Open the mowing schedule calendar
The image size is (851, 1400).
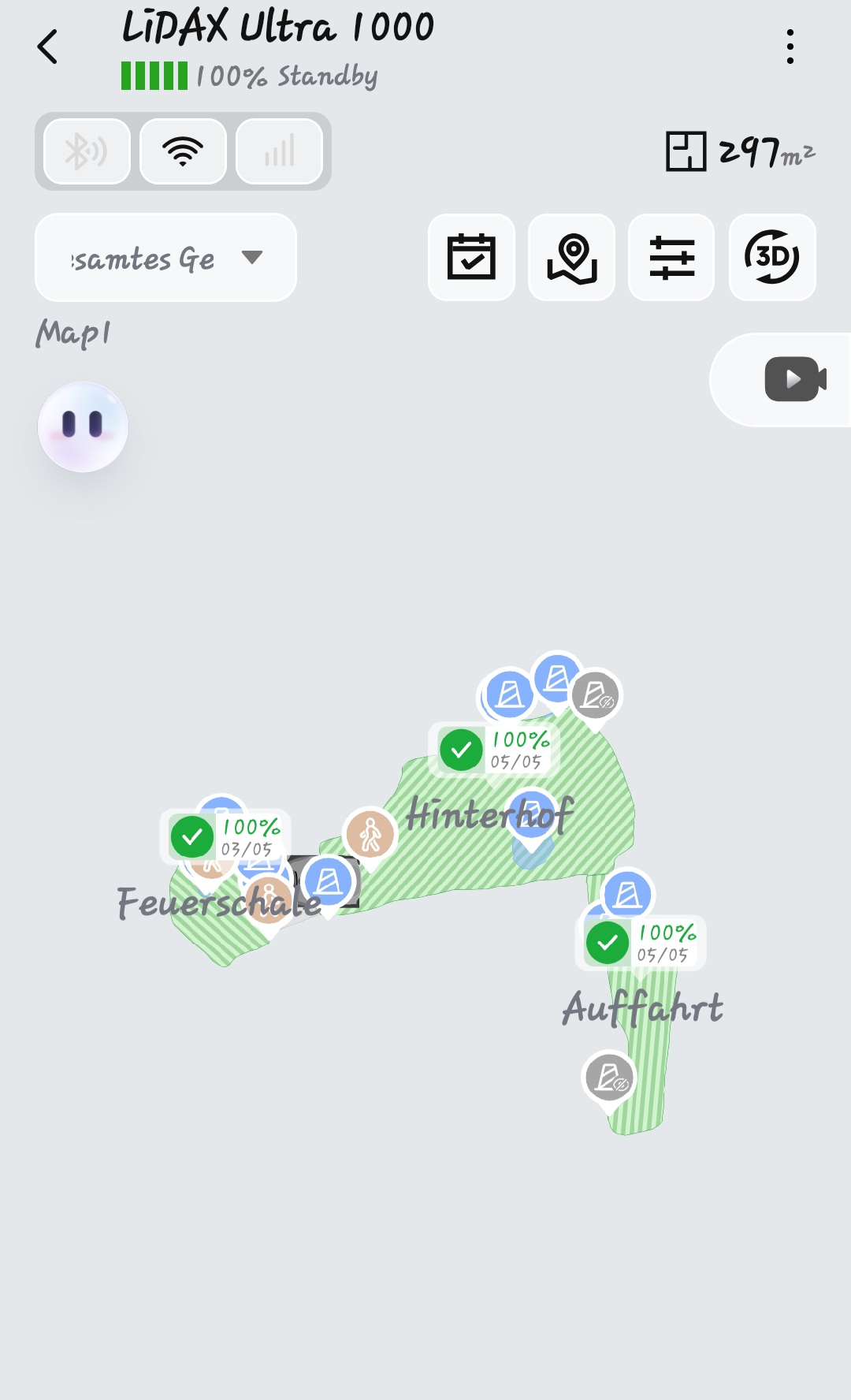[x=471, y=257]
